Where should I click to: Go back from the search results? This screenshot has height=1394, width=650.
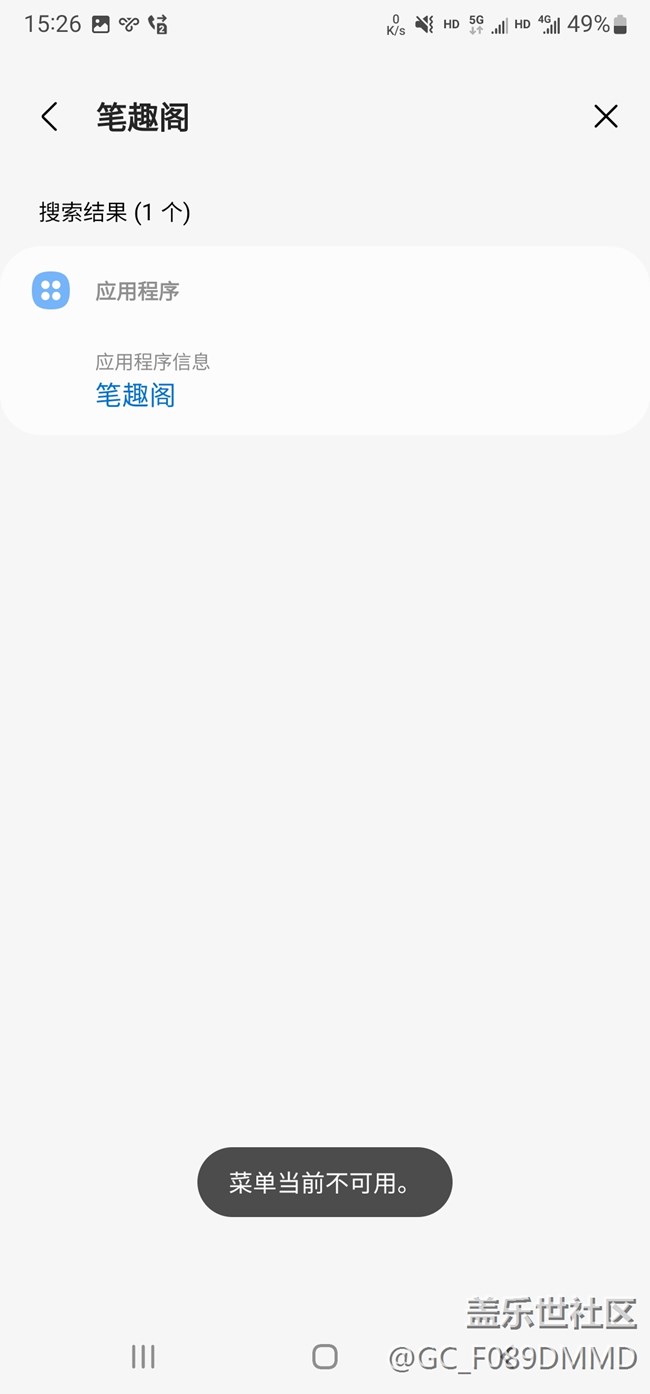[49, 117]
